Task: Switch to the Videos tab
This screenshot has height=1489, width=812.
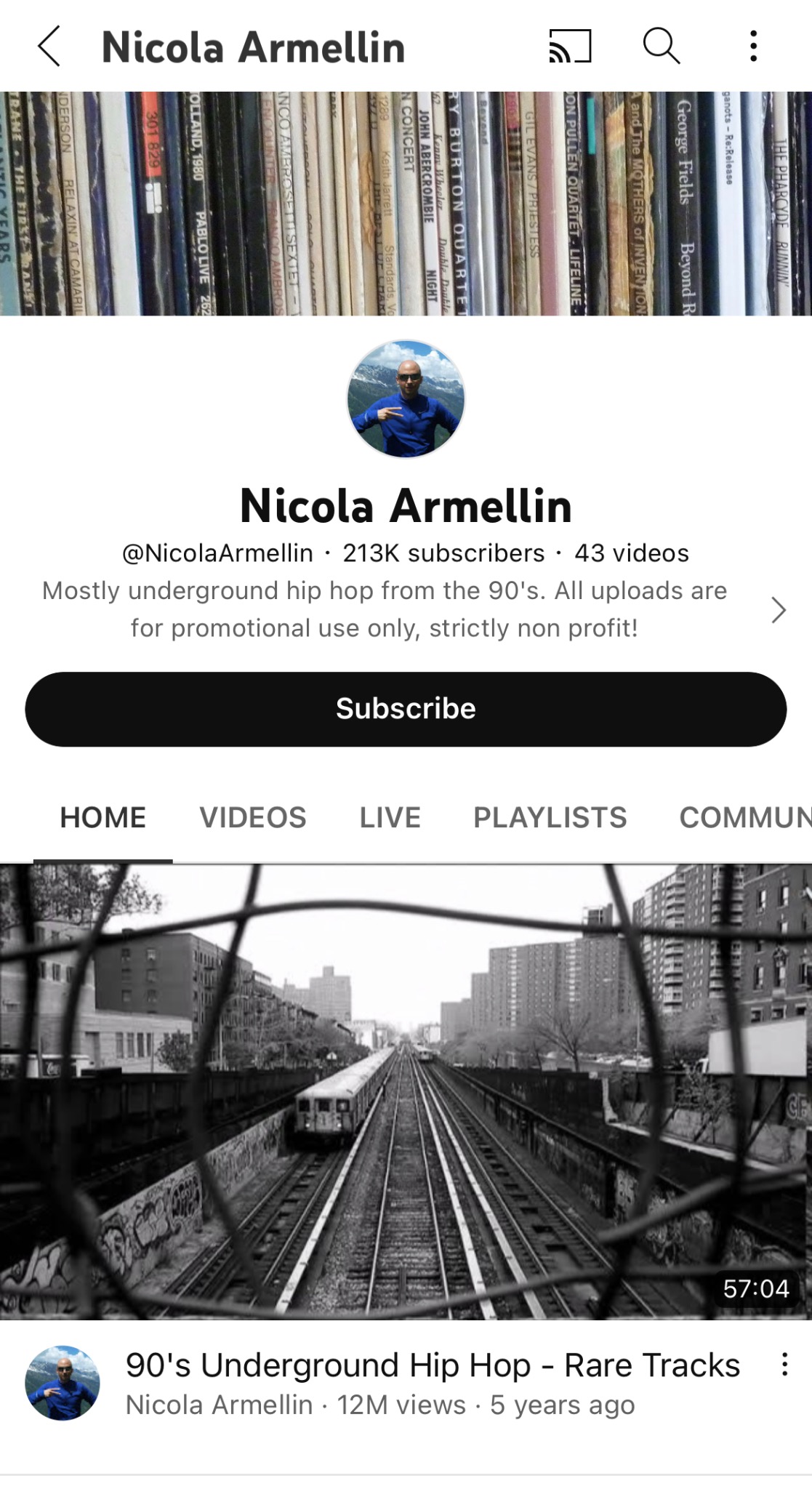Action: [253, 817]
